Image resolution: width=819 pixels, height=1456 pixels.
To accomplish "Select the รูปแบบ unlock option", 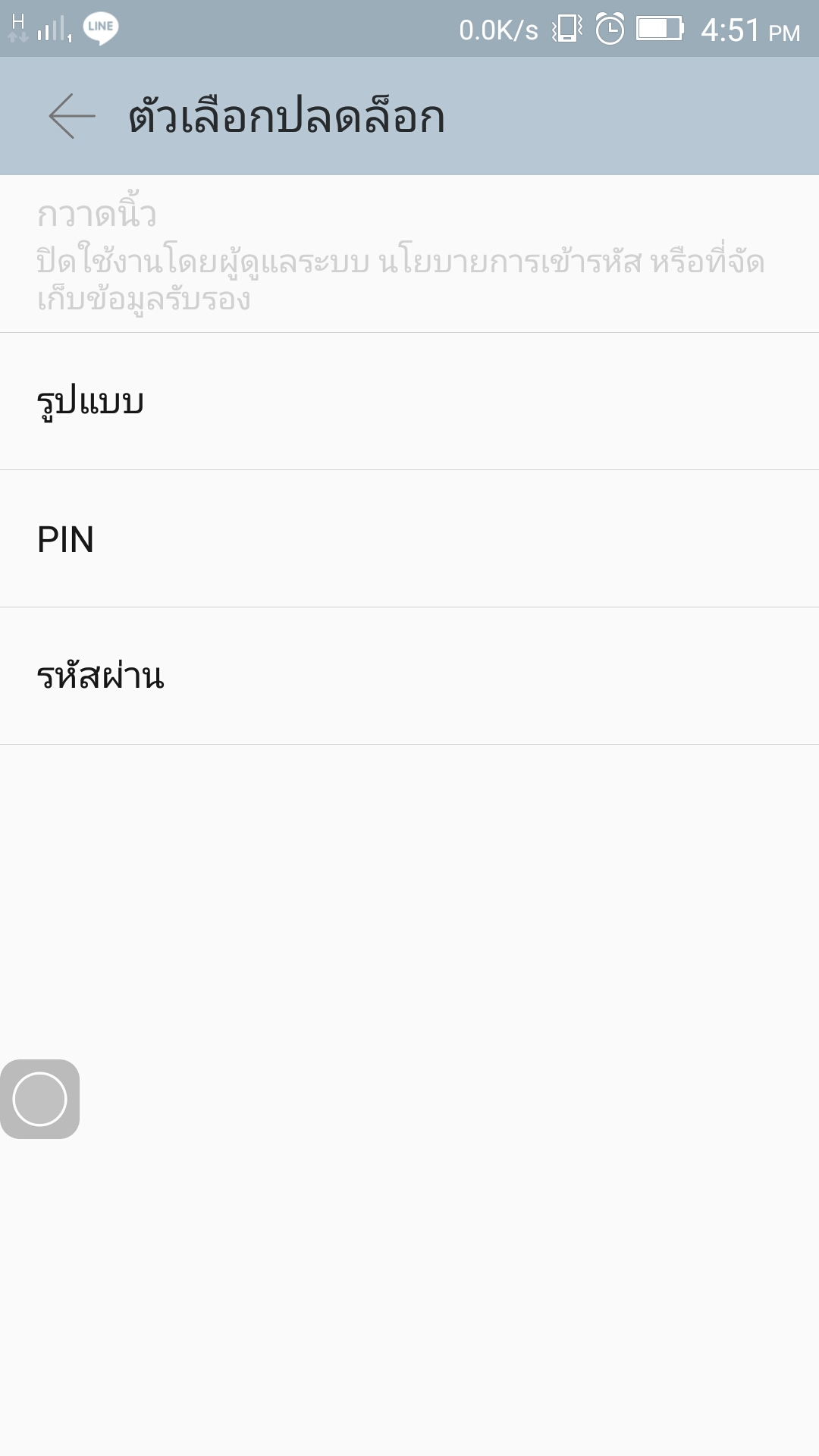I will (409, 401).
